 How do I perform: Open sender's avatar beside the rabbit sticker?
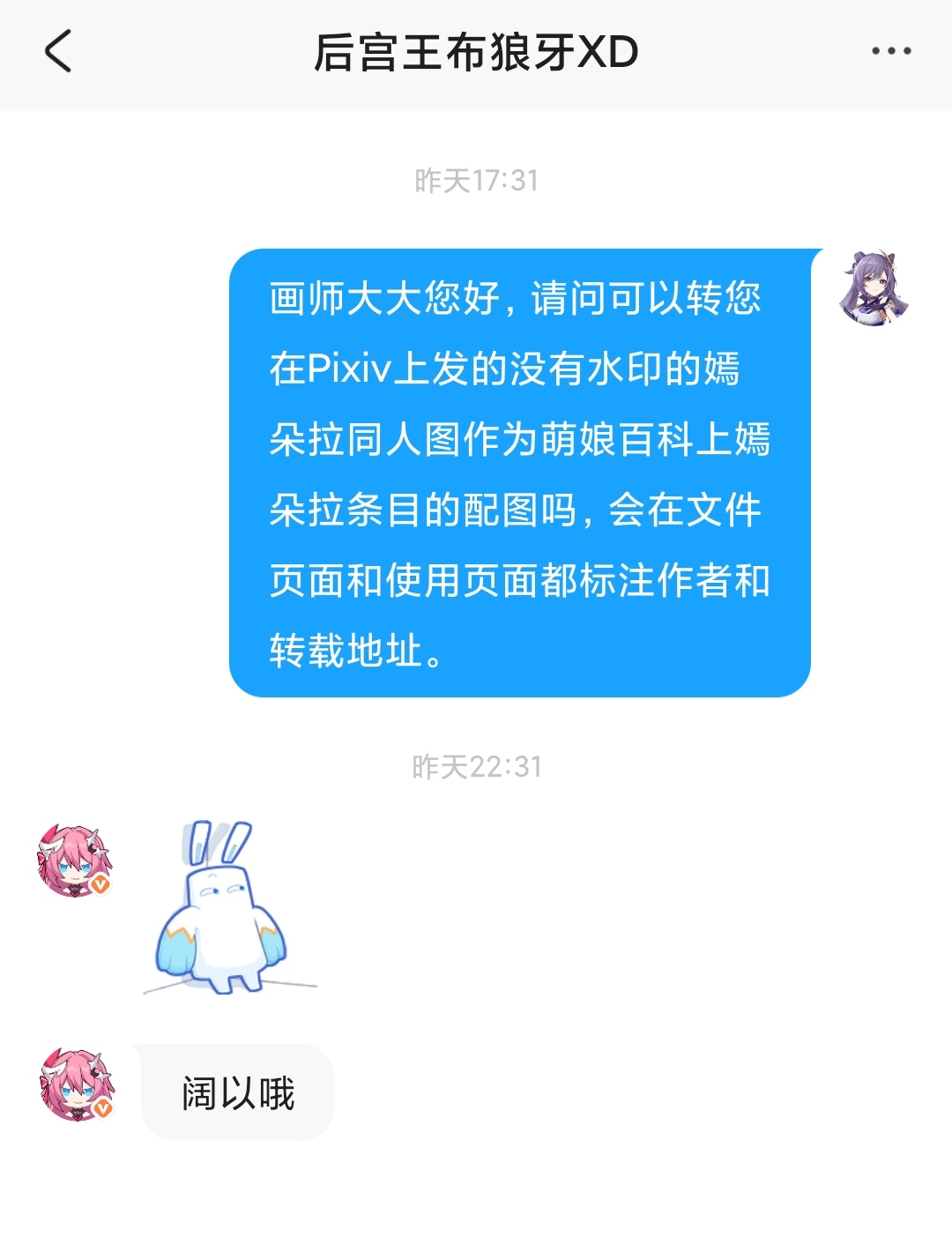click(x=75, y=861)
